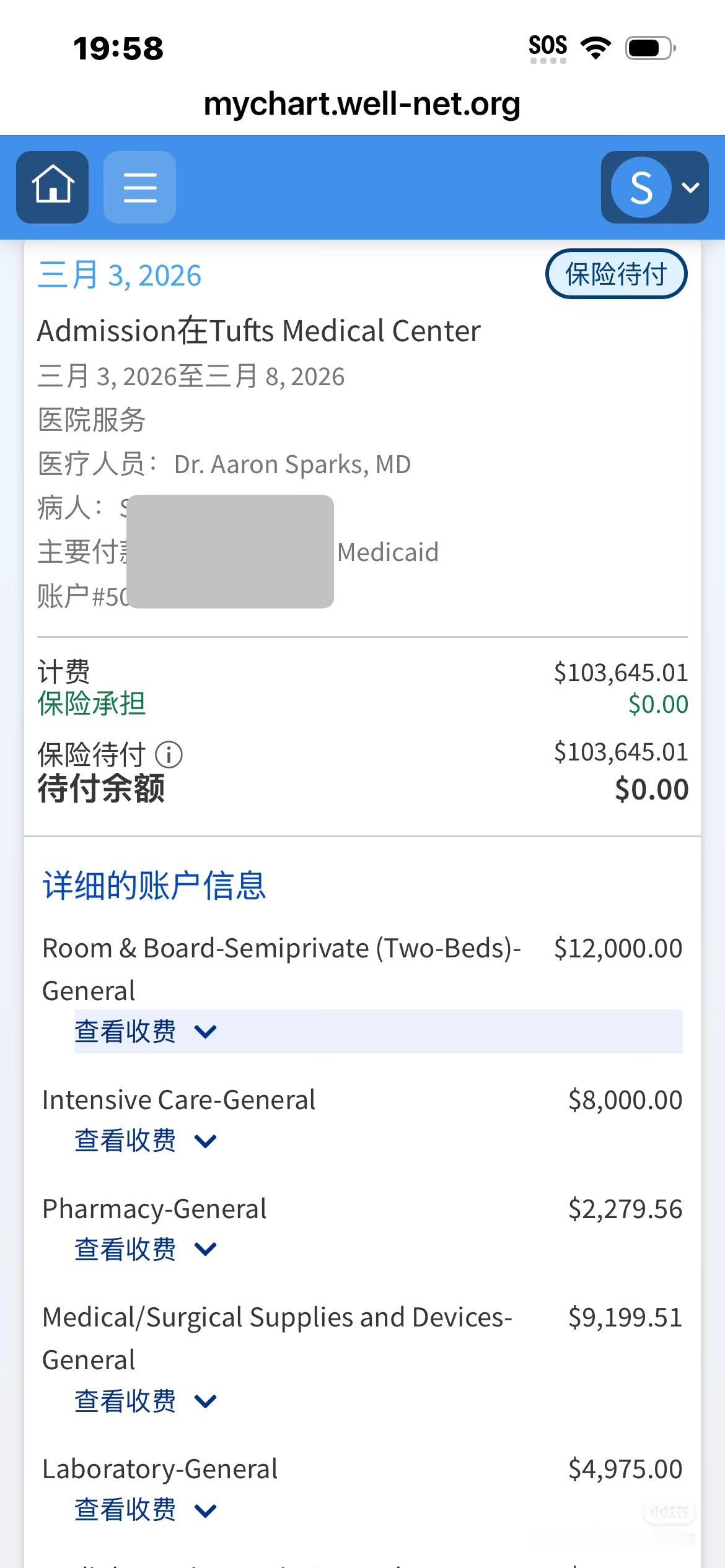Click the 保险待付 status badge
Image resolution: width=725 pixels, height=1568 pixels.
[617, 272]
